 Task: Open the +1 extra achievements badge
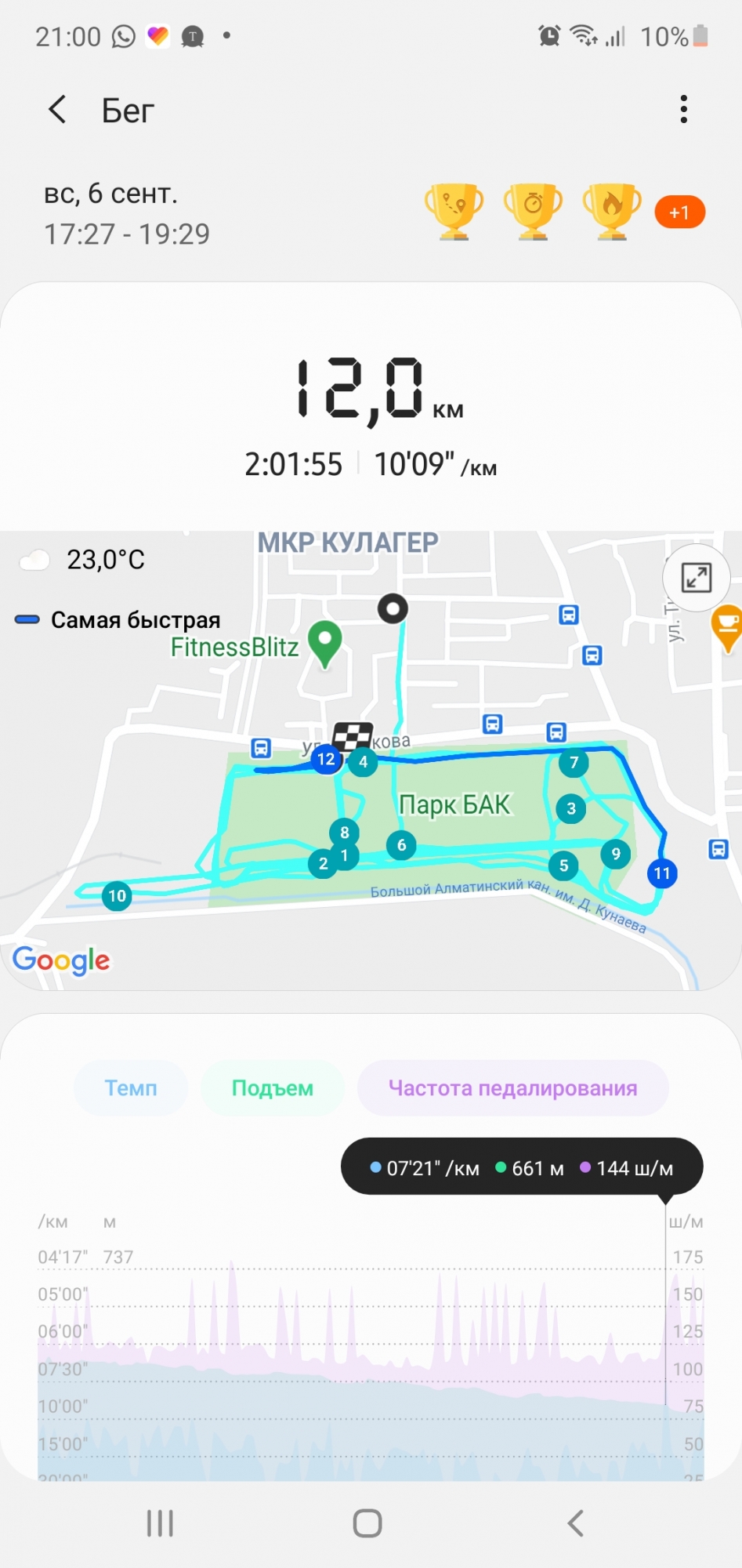point(679,212)
